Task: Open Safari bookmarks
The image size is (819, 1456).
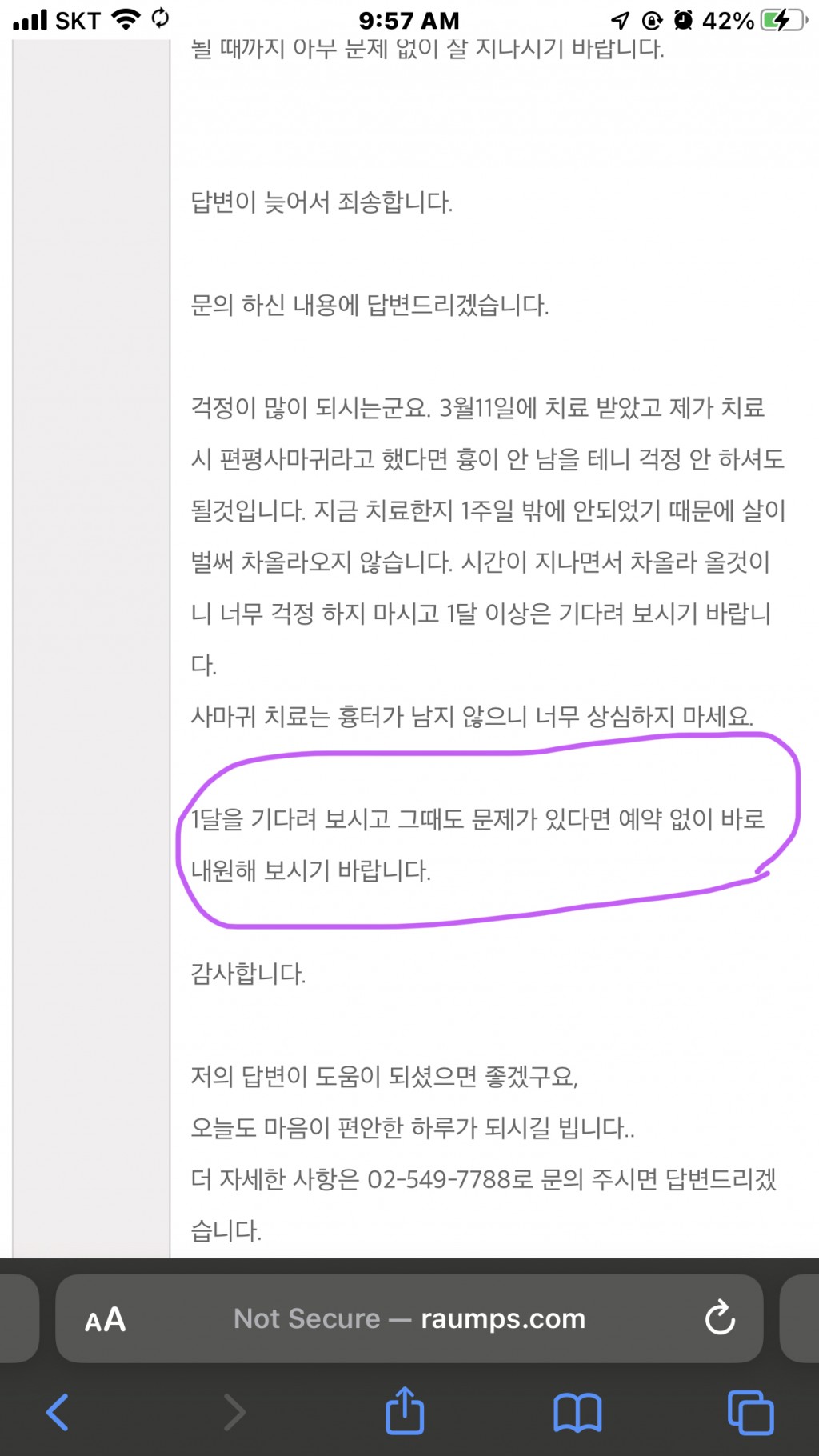Action: (x=577, y=1413)
